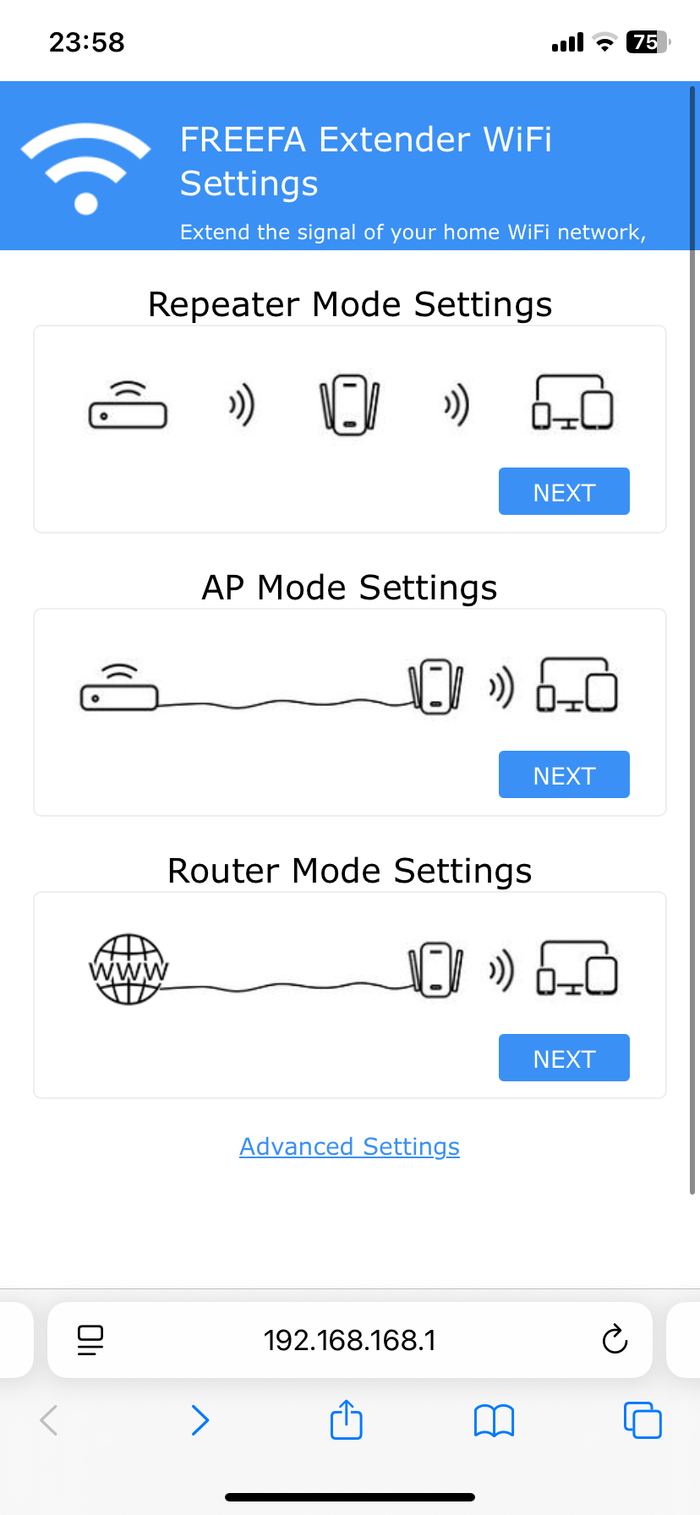Image resolution: width=700 pixels, height=1515 pixels.
Task: Go forward with the Safari forward arrow
Action: pyautogui.click(x=200, y=1420)
